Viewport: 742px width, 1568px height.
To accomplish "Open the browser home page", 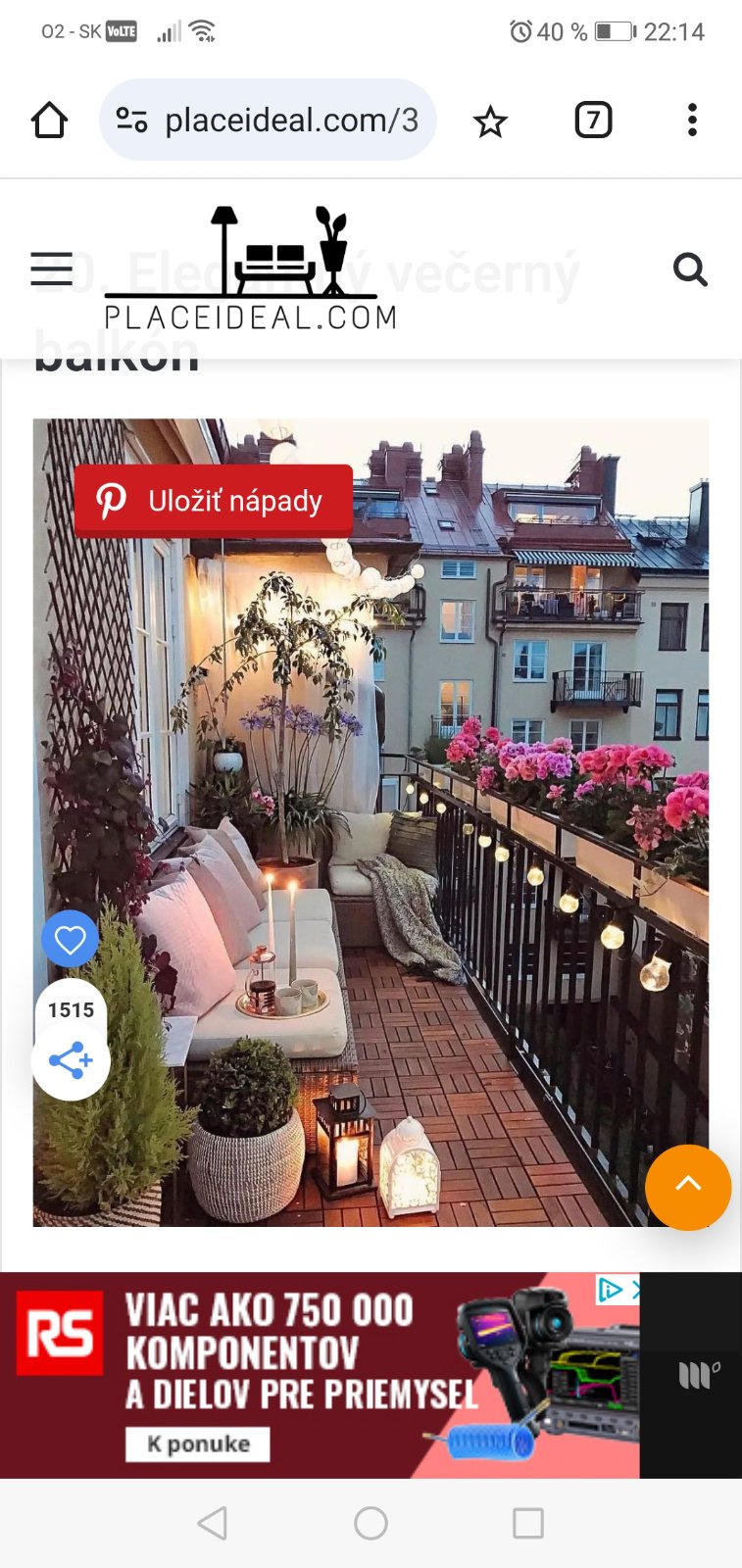I will point(49,121).
